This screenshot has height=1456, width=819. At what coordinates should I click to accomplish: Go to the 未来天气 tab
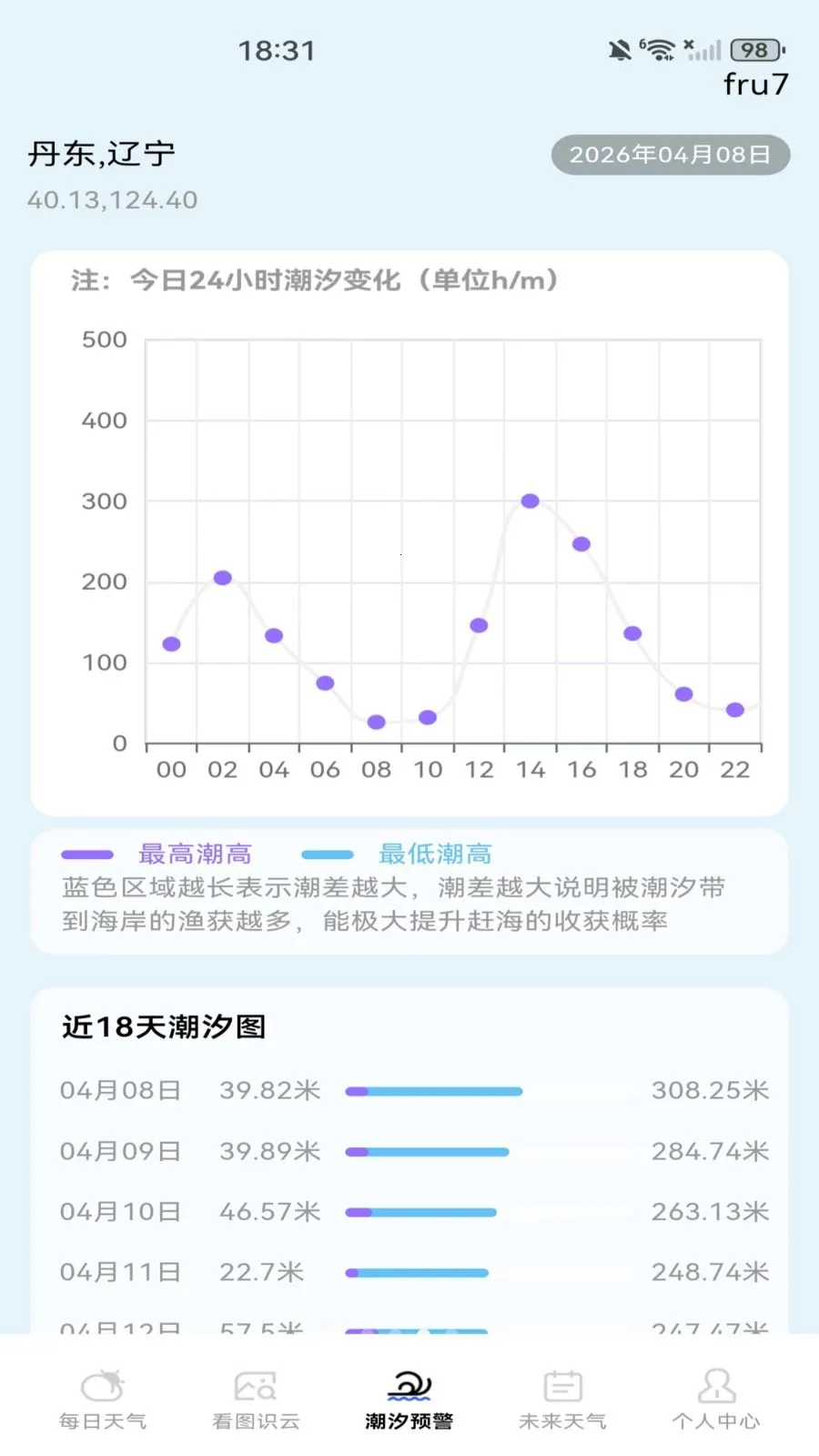coord(562,1399)
